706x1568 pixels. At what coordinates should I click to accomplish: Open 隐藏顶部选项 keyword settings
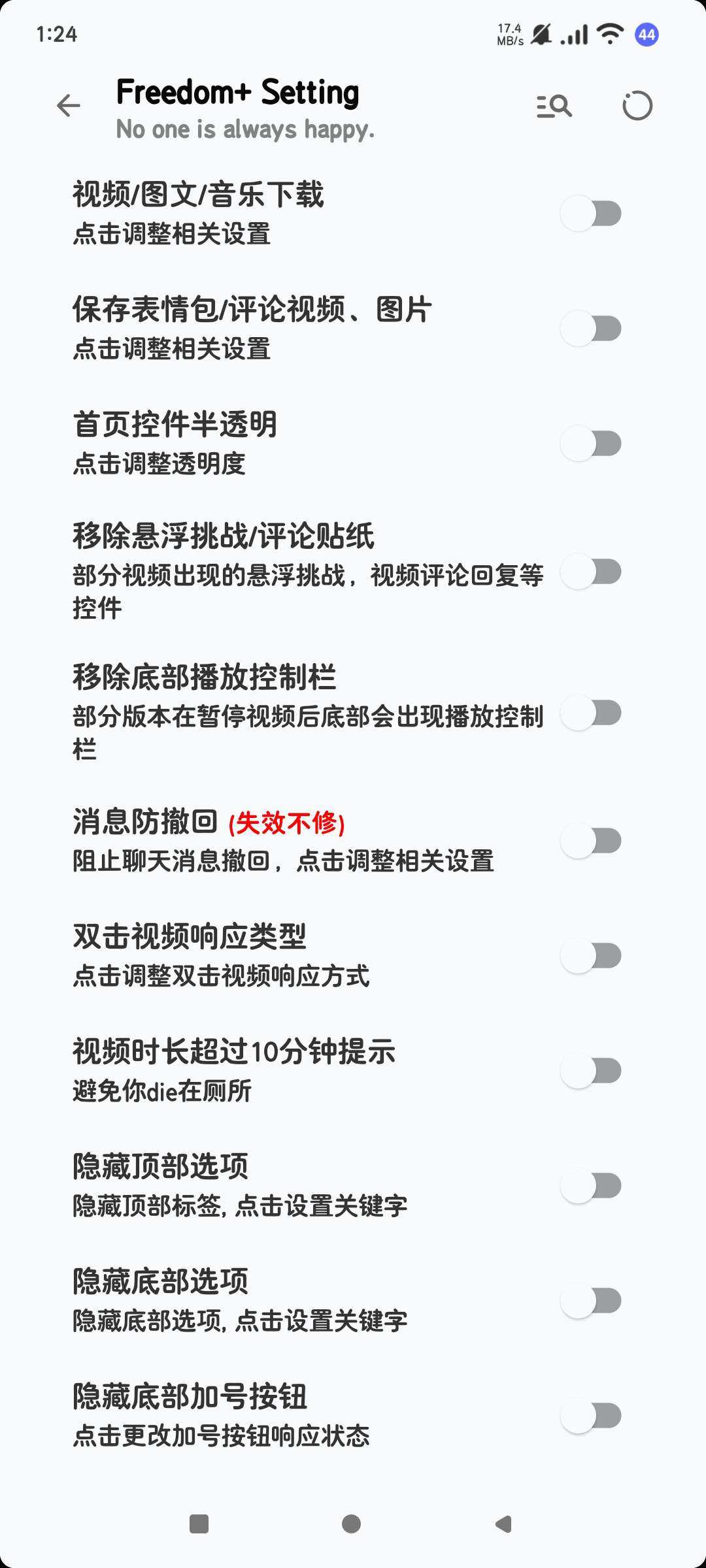click(261, 1185)
